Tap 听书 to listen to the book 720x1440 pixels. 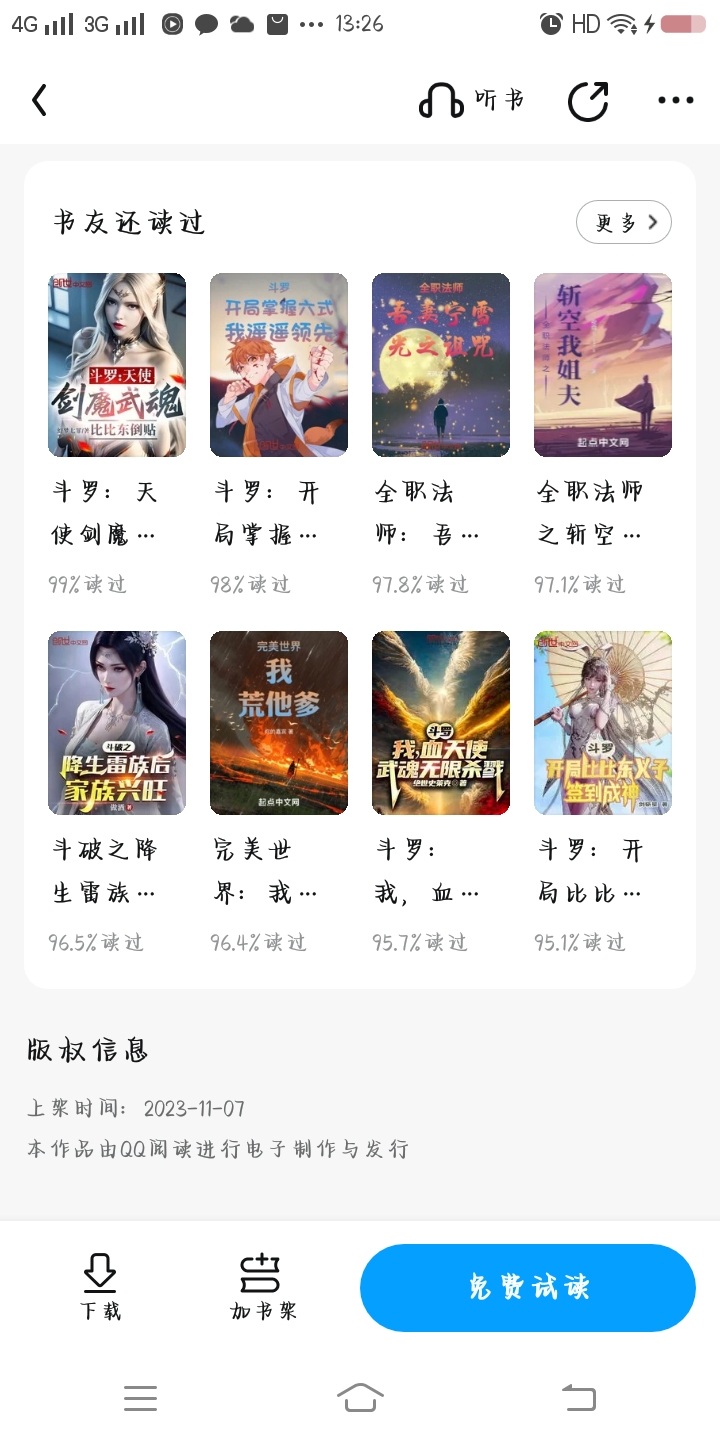pyautogui.click(x=471, y=100)
